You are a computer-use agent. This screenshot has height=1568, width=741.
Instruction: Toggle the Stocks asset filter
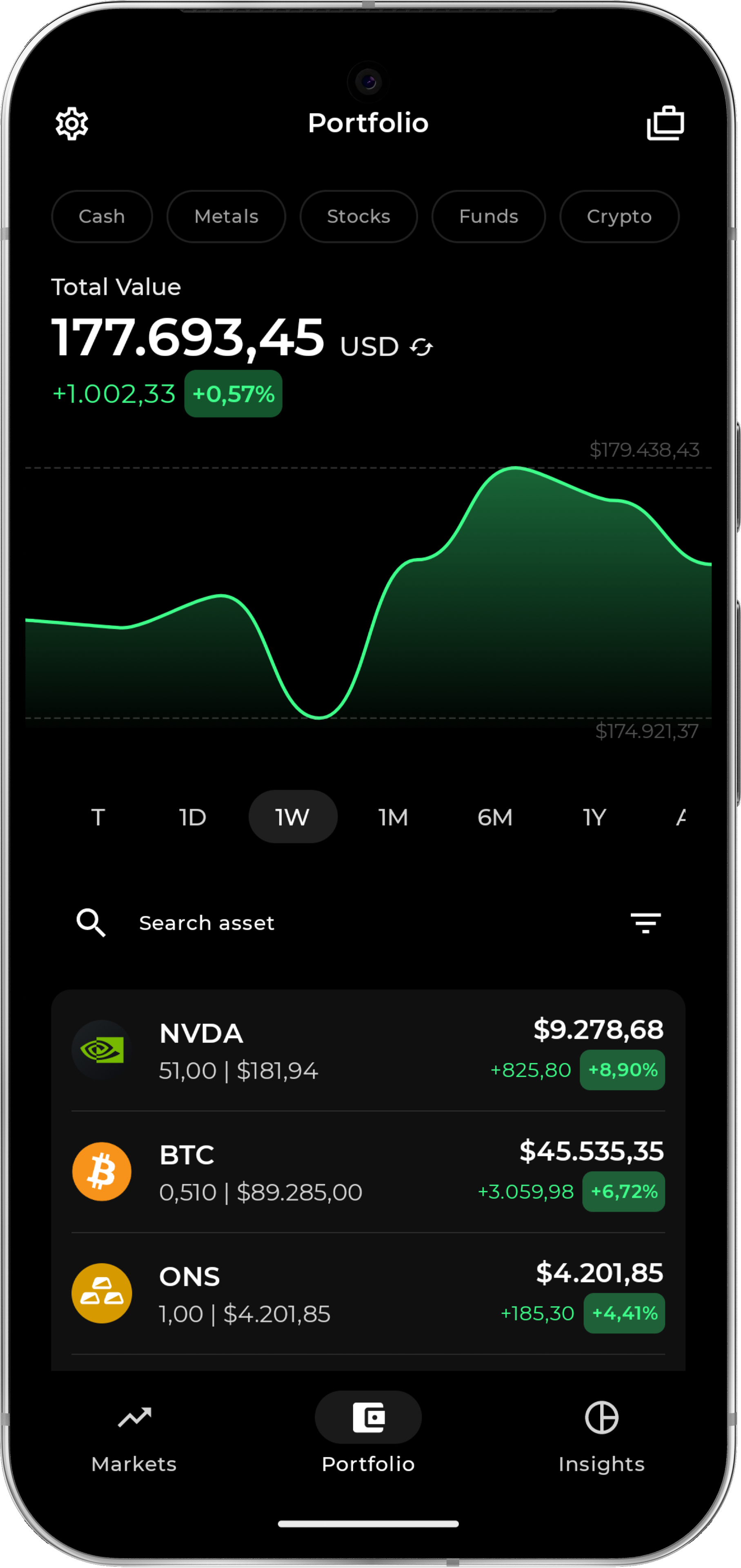(358, 216)
